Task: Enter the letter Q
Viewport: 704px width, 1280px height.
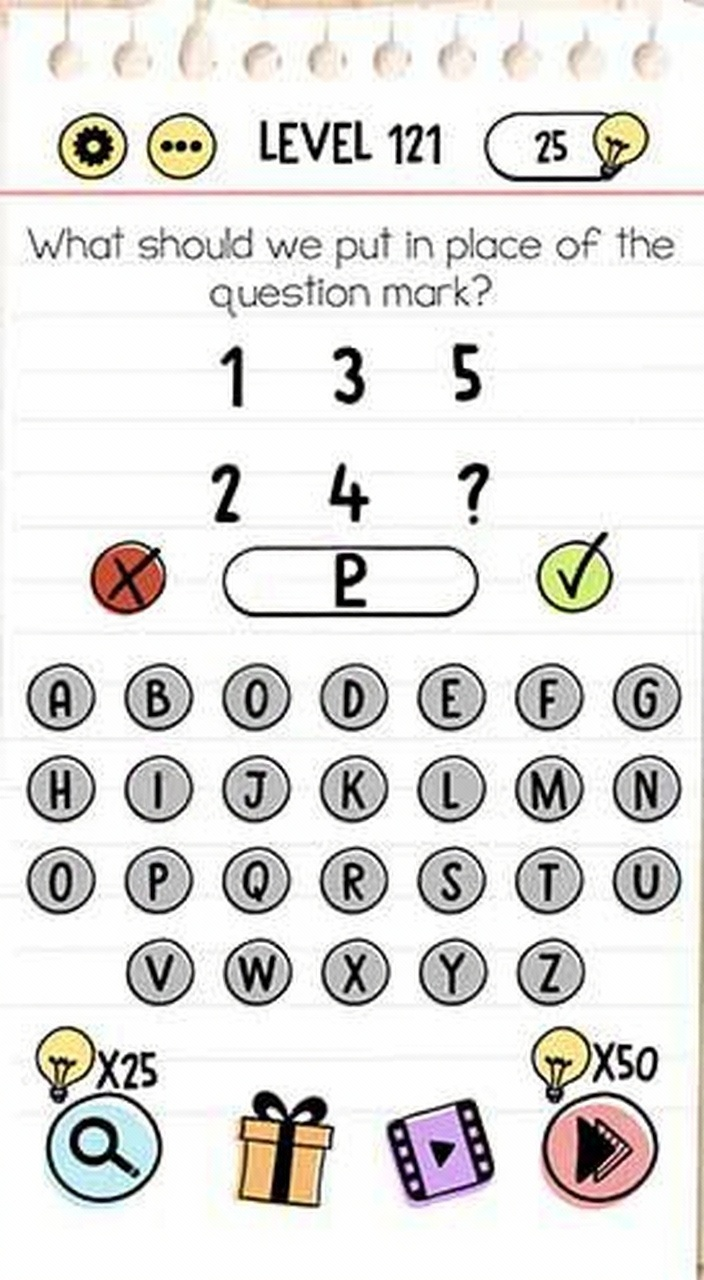Action: (x=255, y=883)
